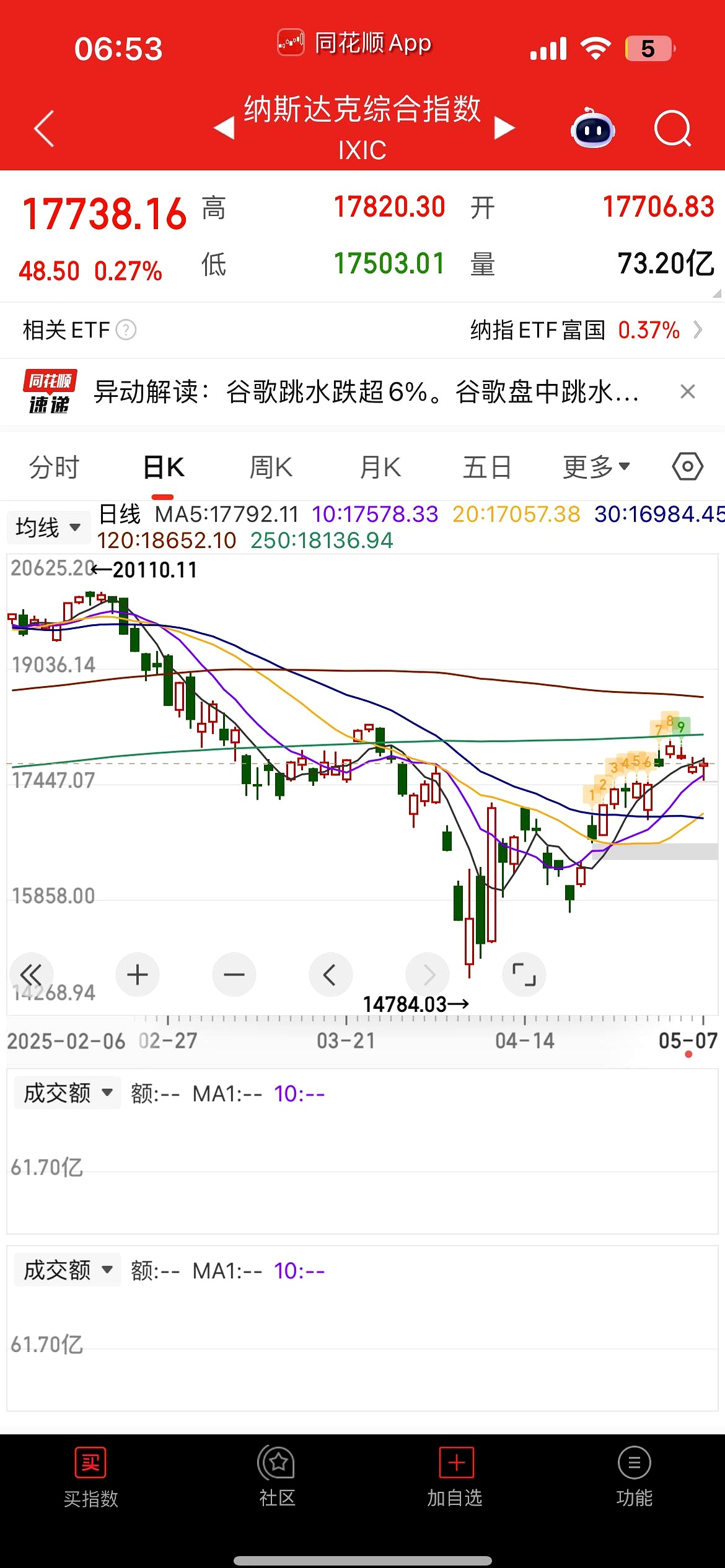Open chart indicator settings gear
The image size is (725, 1568).
(687, 467)
